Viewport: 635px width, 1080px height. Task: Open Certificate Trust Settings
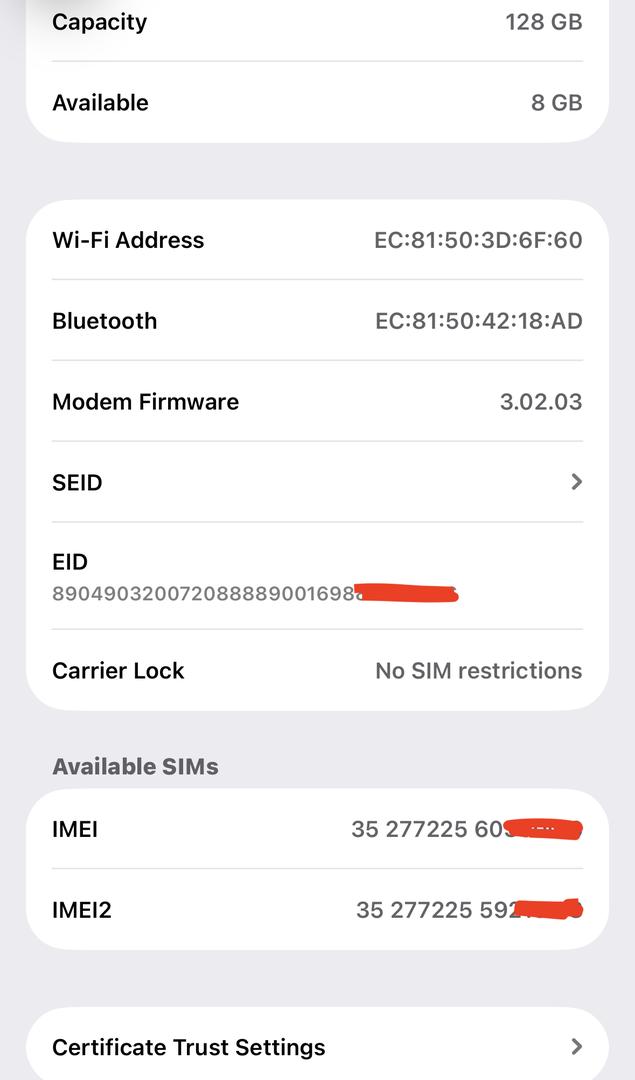[316, 1046]
